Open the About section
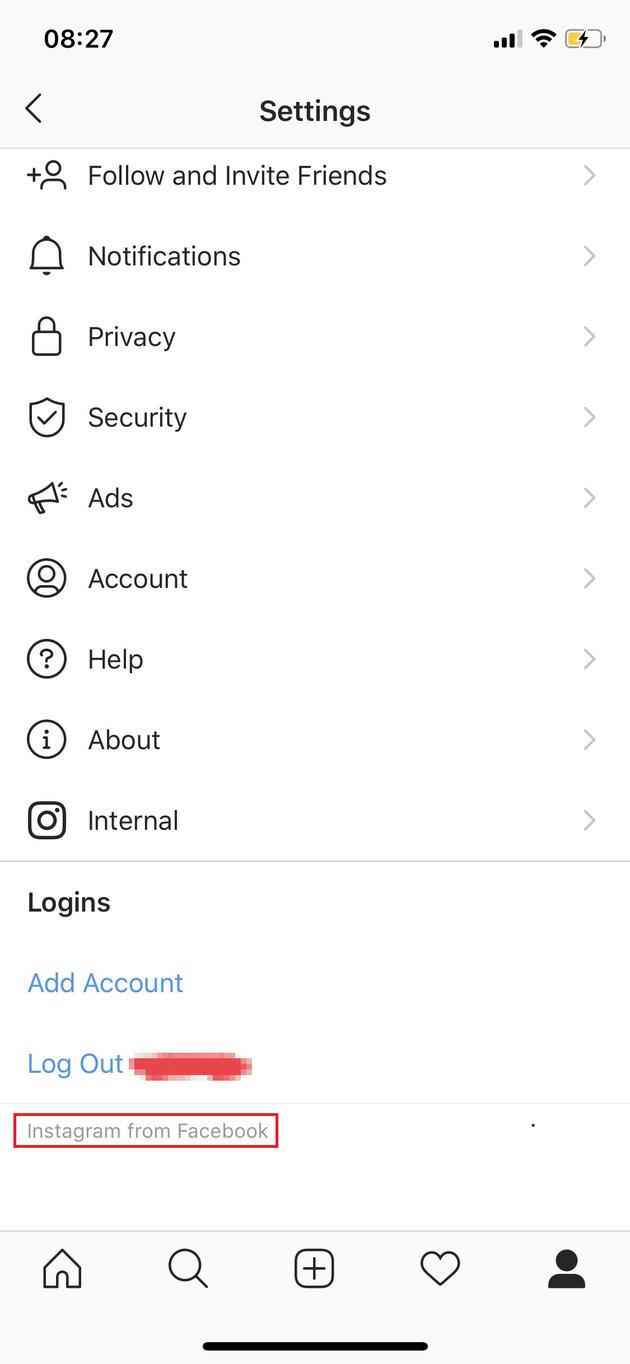Screen dimensions: 630x1364 pos(124,740)
